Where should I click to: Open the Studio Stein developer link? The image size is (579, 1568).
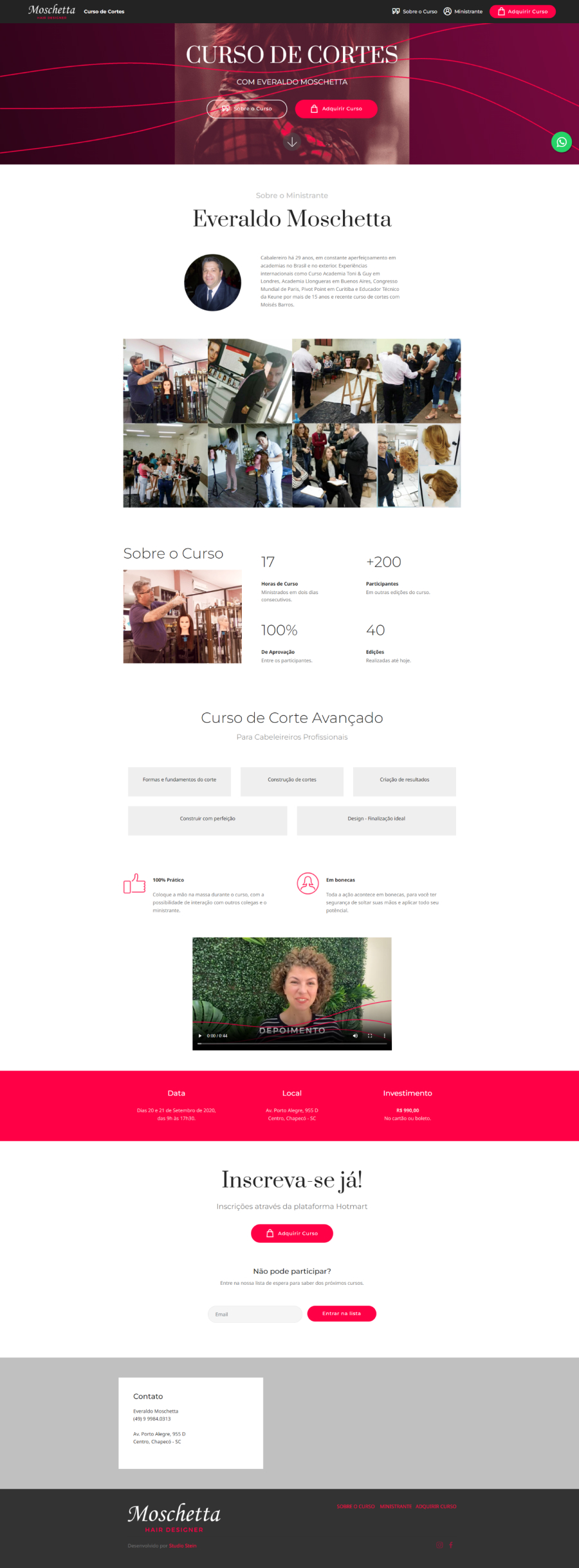pyautogui.click(x=183, y=1545)
